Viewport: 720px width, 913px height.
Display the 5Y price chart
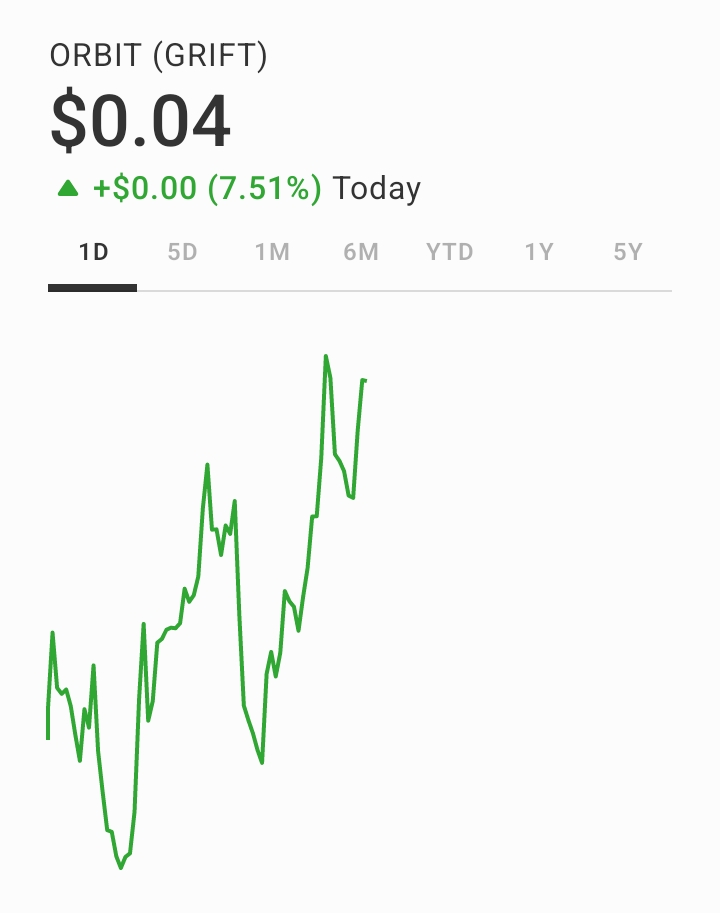point(627,252)
